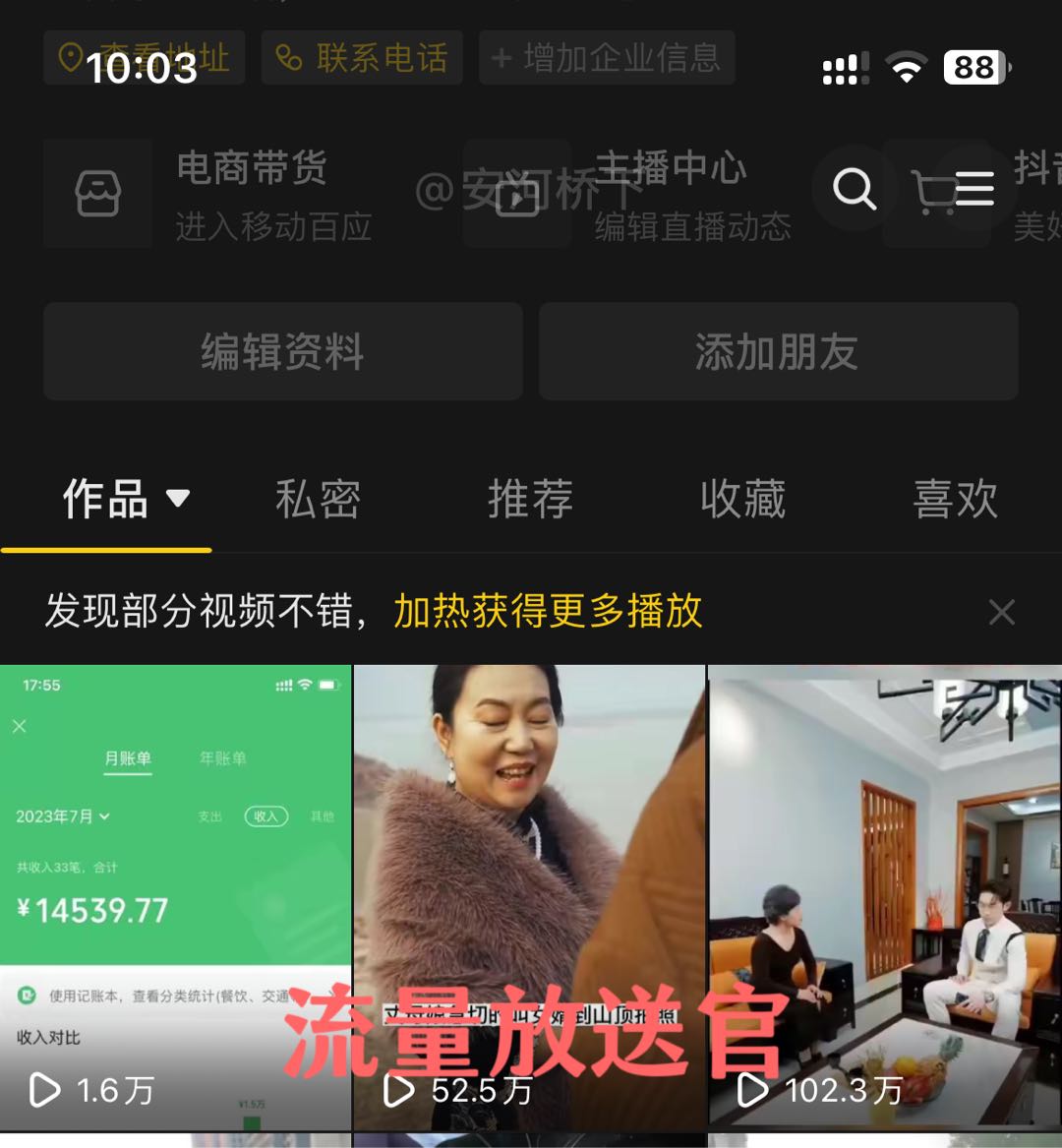Image resolution: width=1062 pixels, height=1148 pixels.
Task: Tap 增加企业信息 to add company info
Action: point(607,57)
